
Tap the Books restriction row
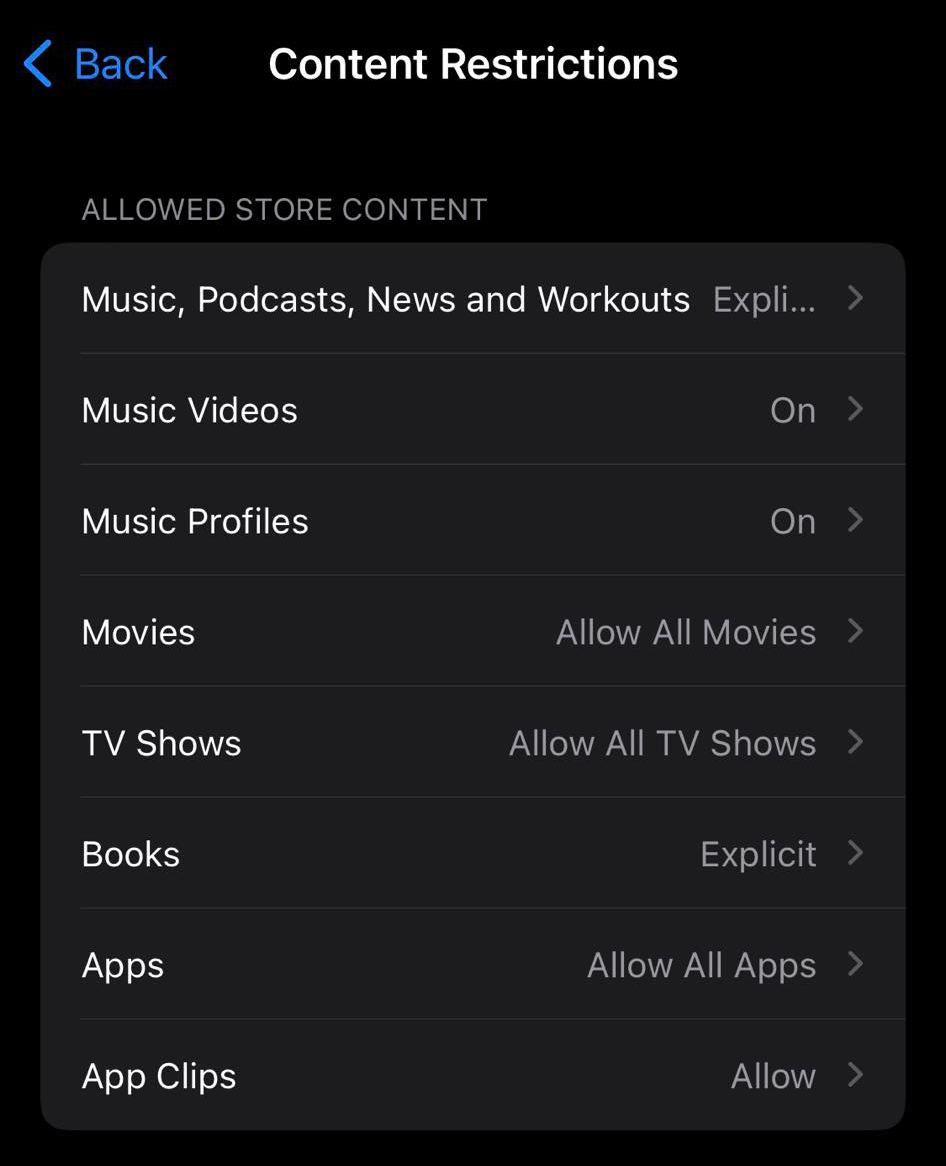[x=472, y=854]
